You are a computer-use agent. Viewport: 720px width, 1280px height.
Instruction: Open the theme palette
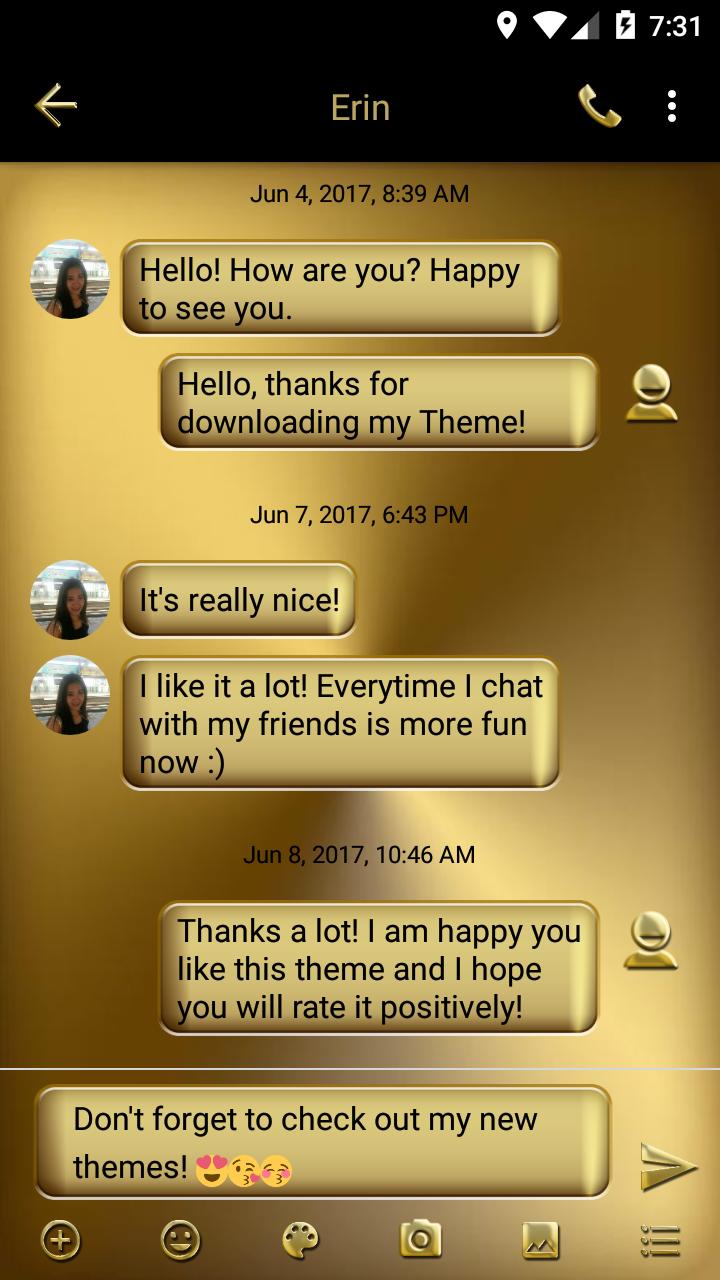coord(300,1241)
